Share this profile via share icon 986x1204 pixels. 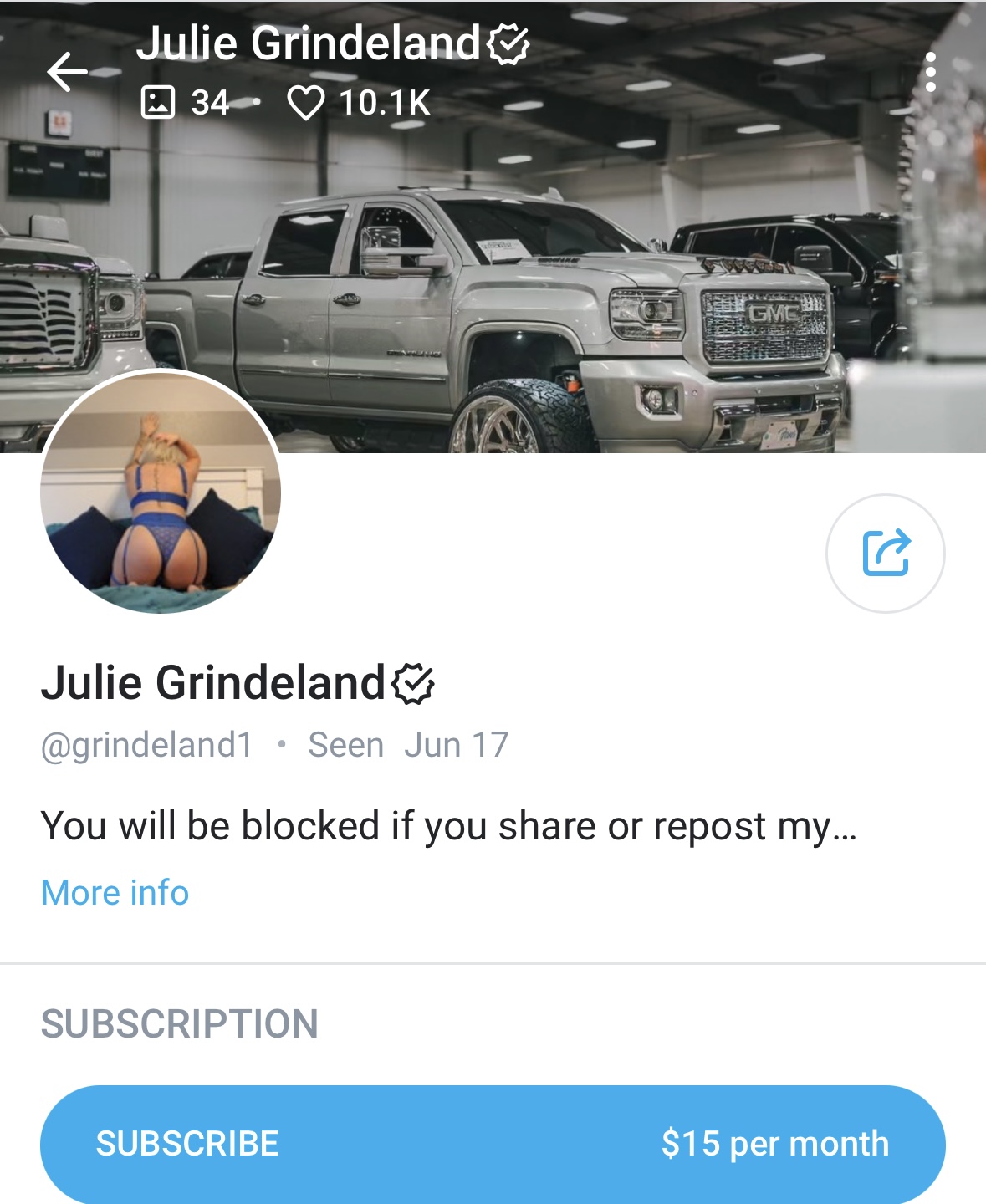[885, 554]
